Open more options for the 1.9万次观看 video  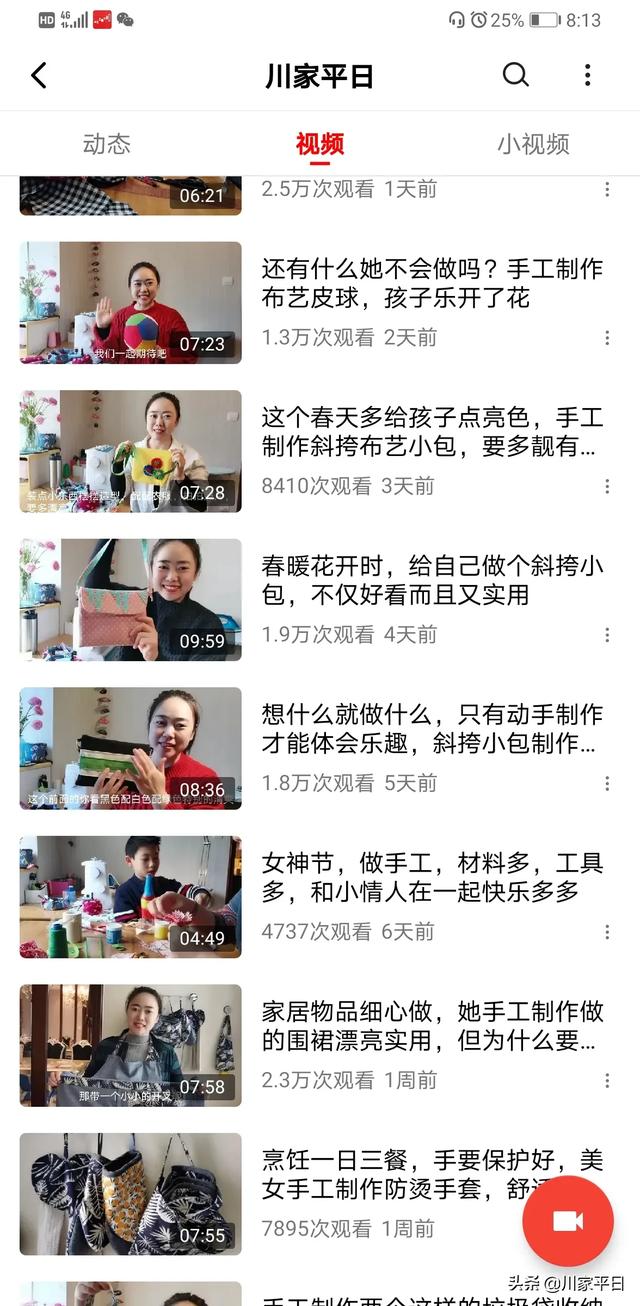coord(606,635)
